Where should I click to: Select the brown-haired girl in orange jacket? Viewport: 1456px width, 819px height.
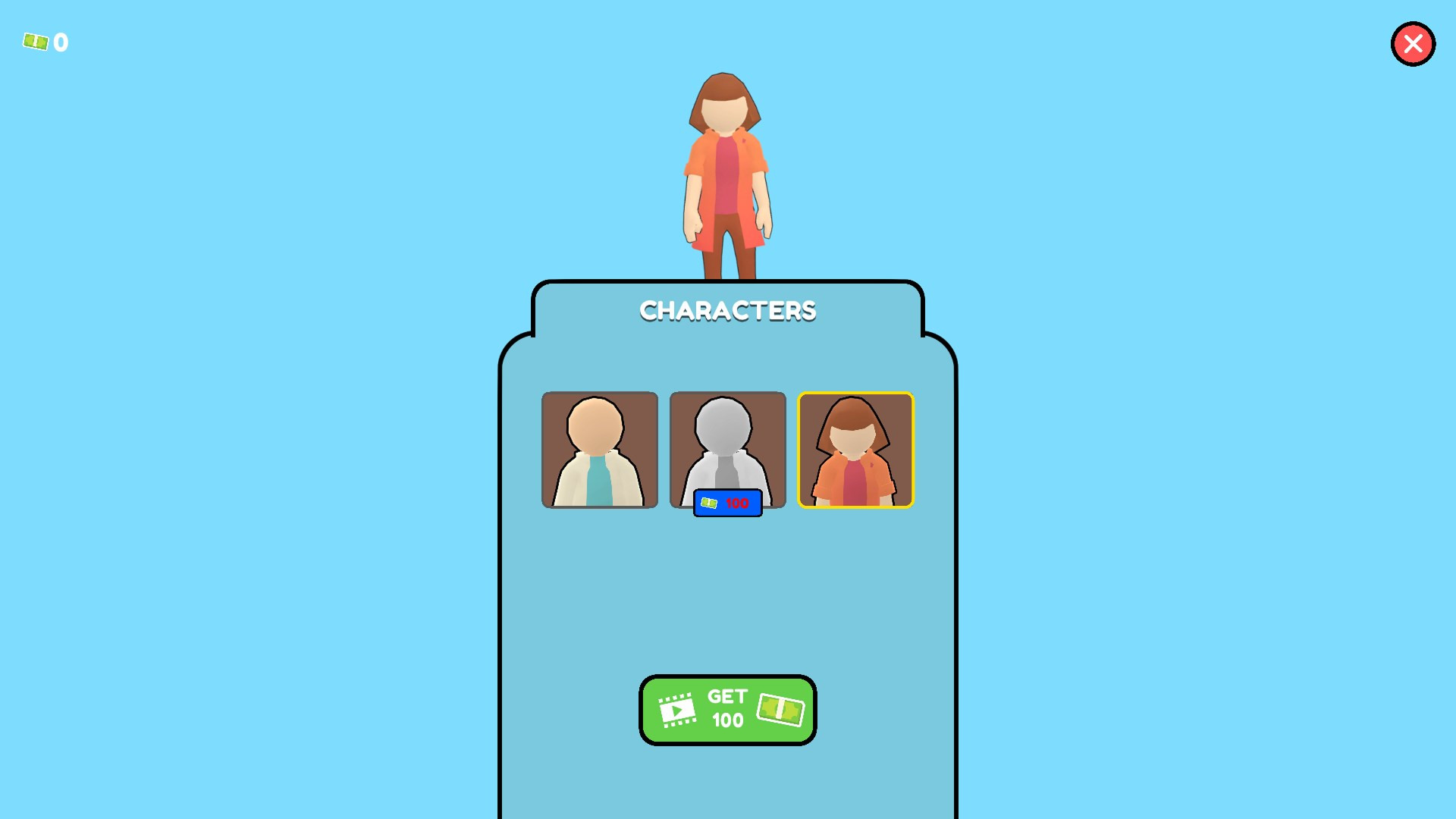tap(855, 450)
